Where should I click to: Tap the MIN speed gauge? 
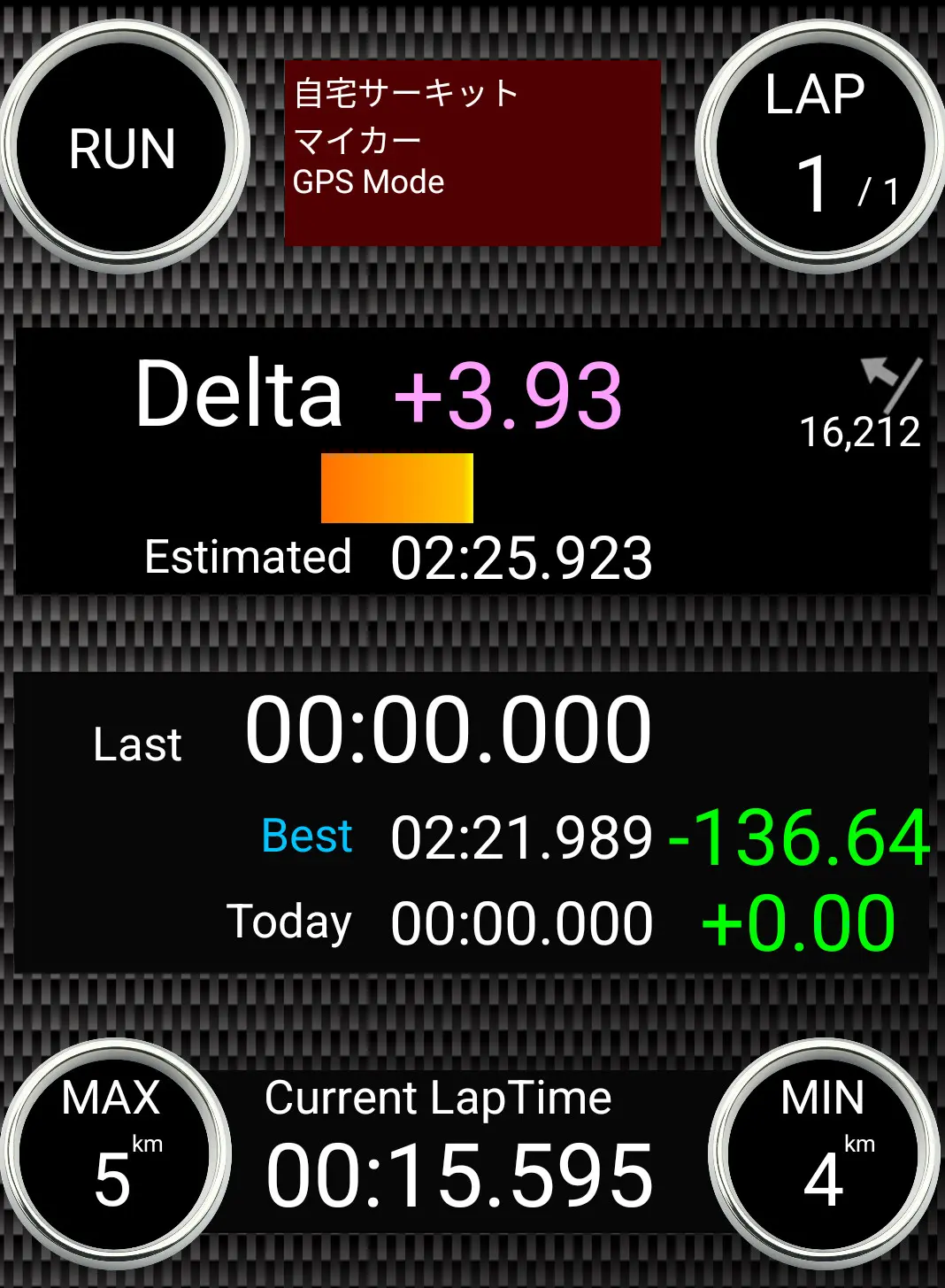click(824, 1154)
